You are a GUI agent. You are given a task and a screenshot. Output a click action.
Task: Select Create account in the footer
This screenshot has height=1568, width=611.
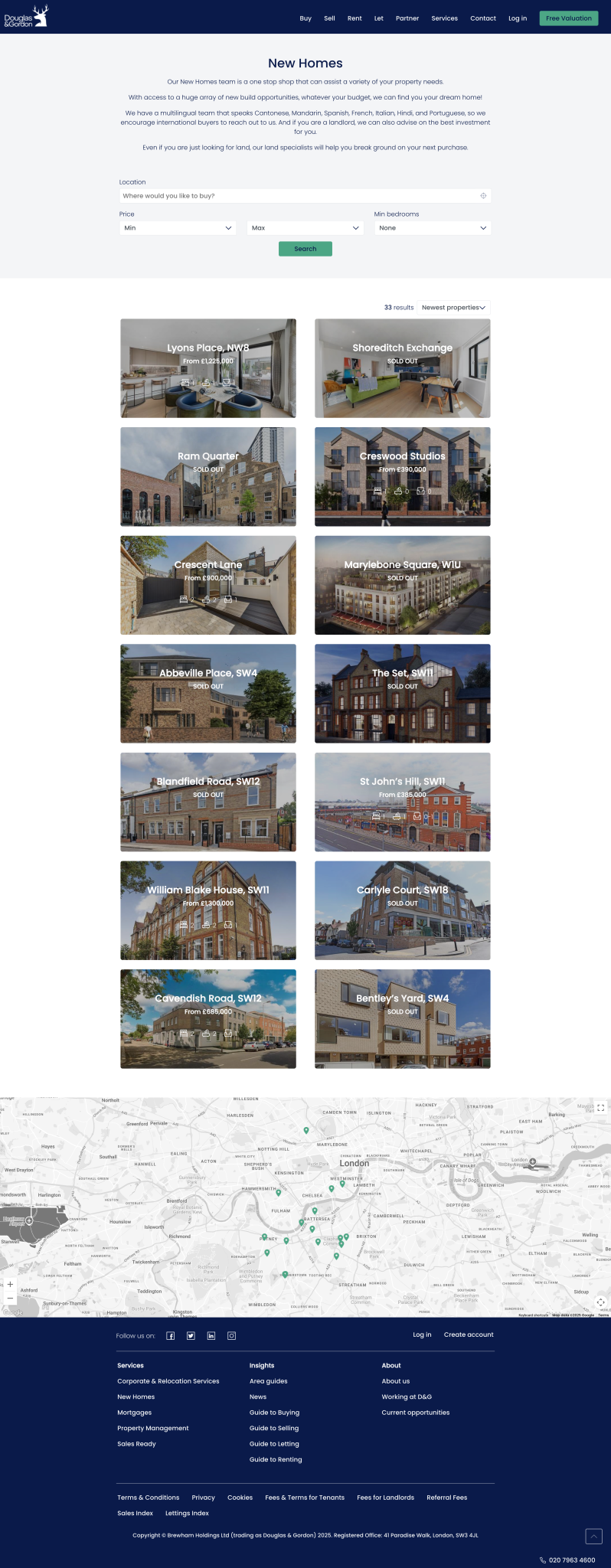469,1335
